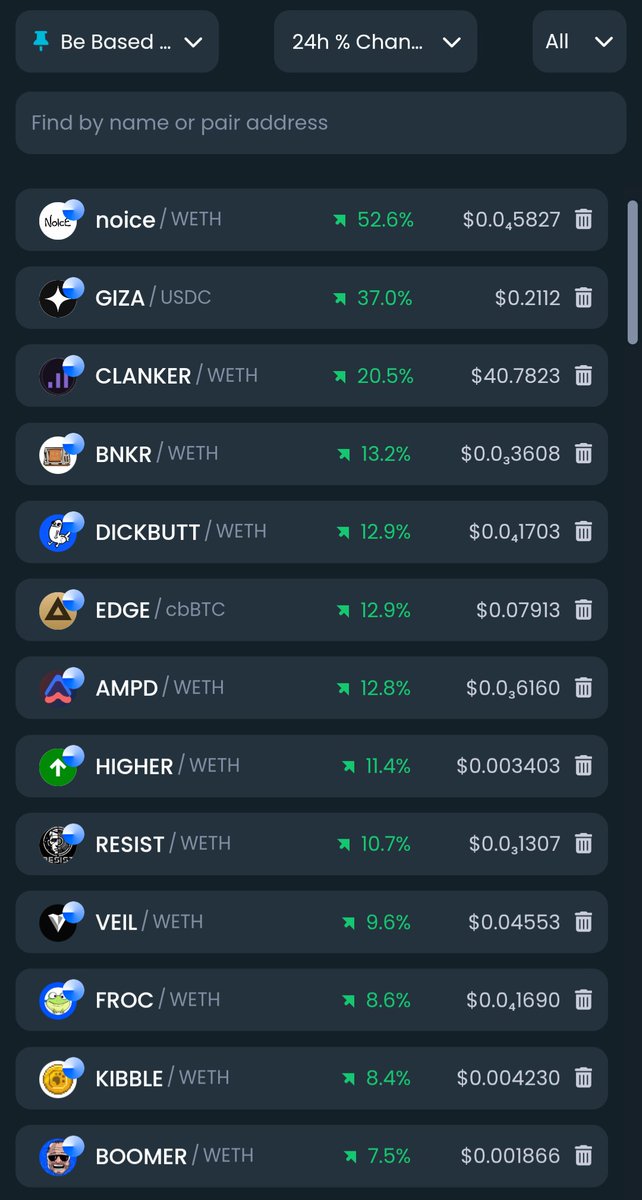Expand the 24h % Change sort dropdown

coord(375,42)
